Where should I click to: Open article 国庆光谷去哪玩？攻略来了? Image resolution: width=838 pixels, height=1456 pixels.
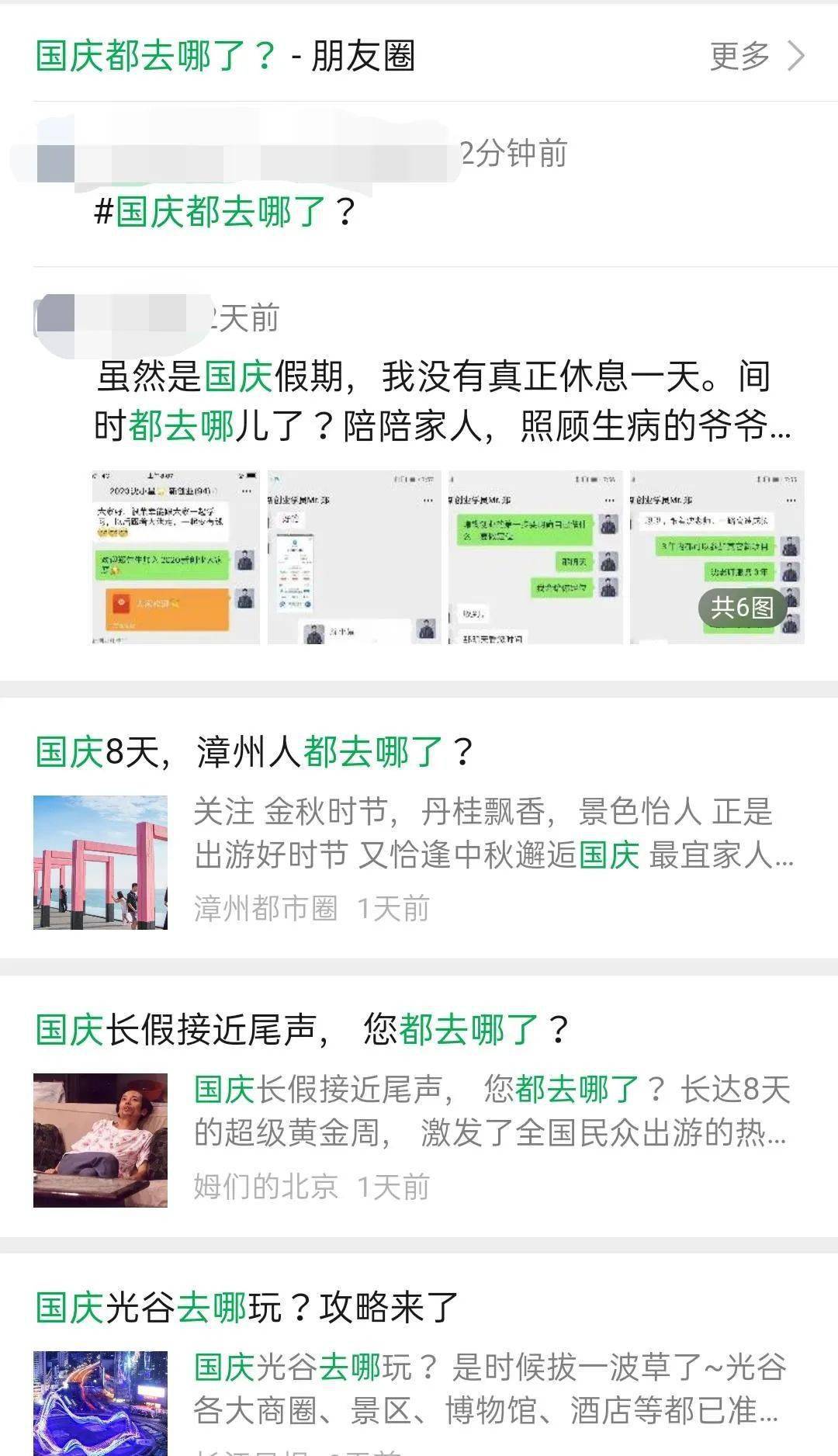[419, 1371]
